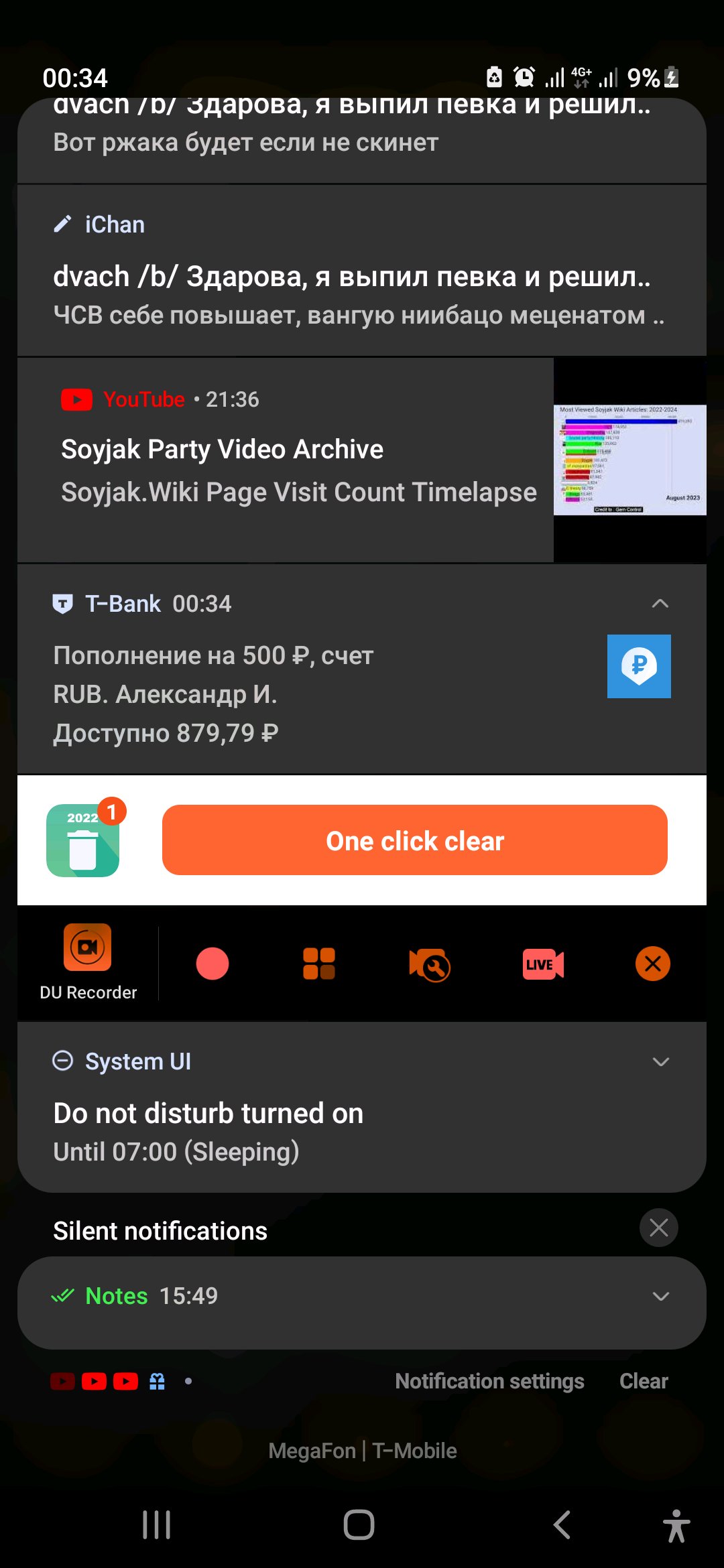Open the T-Bank 500 ₽ deposit notification
The width and height of the screenshot is (724, 1568).
tap(302, 694)
